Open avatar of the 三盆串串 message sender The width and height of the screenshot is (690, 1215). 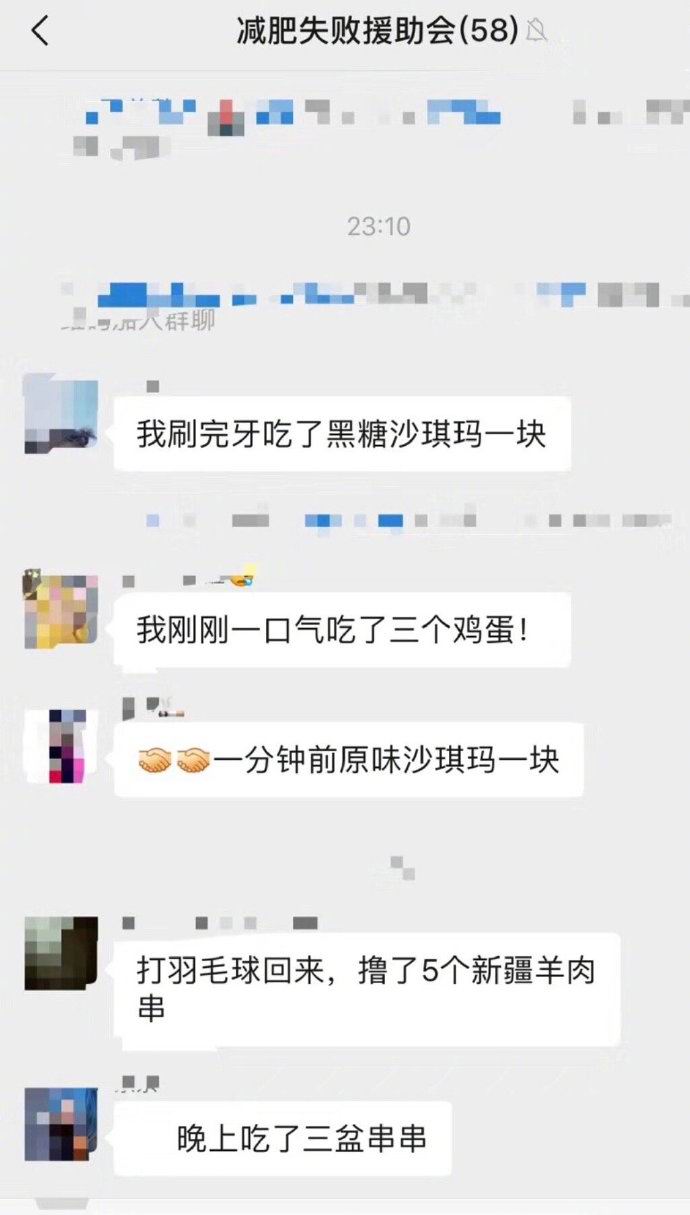click(x=60, y=1124)
